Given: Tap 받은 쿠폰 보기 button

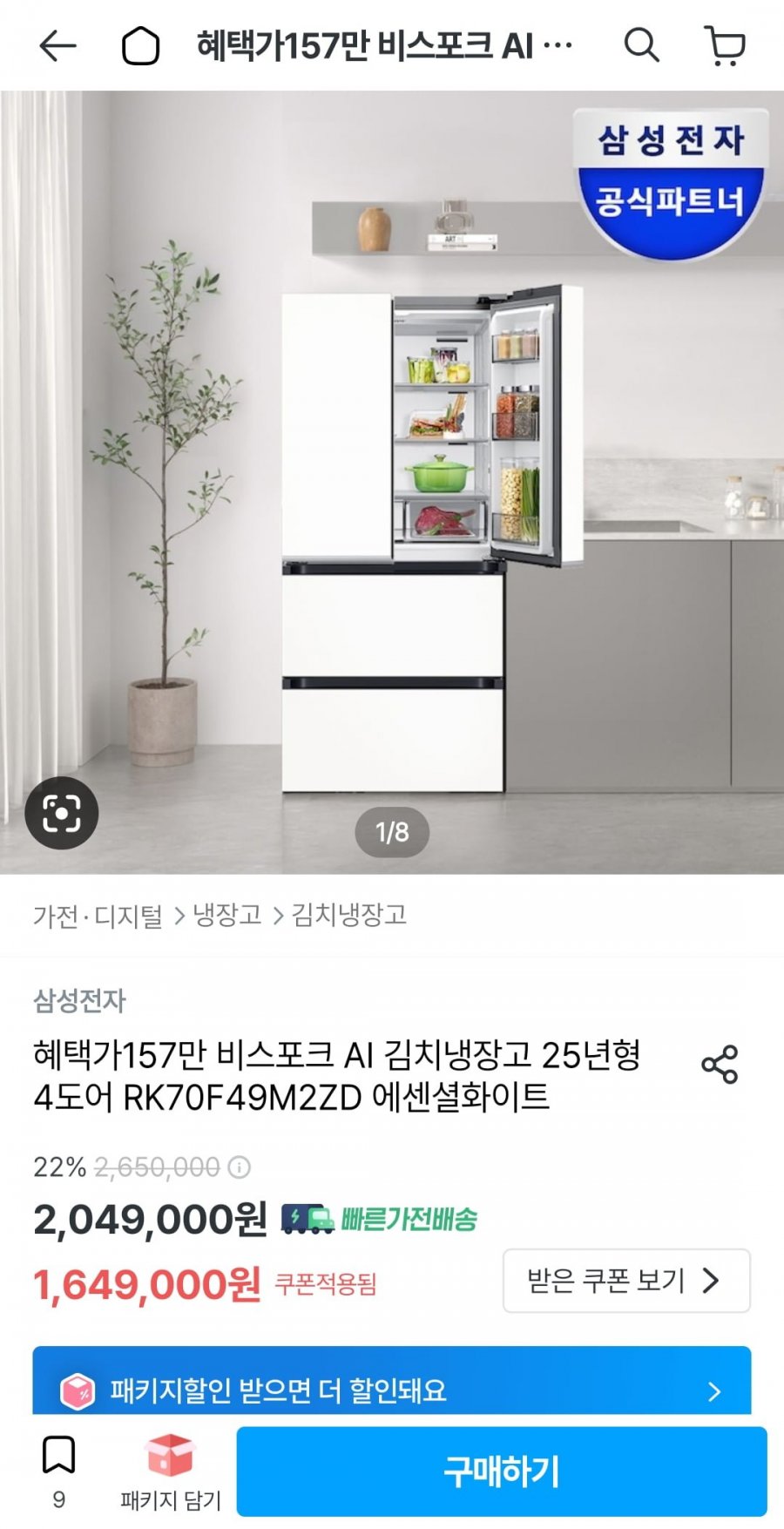Looking at the screenshot, I should click(x=626, y=1281).
